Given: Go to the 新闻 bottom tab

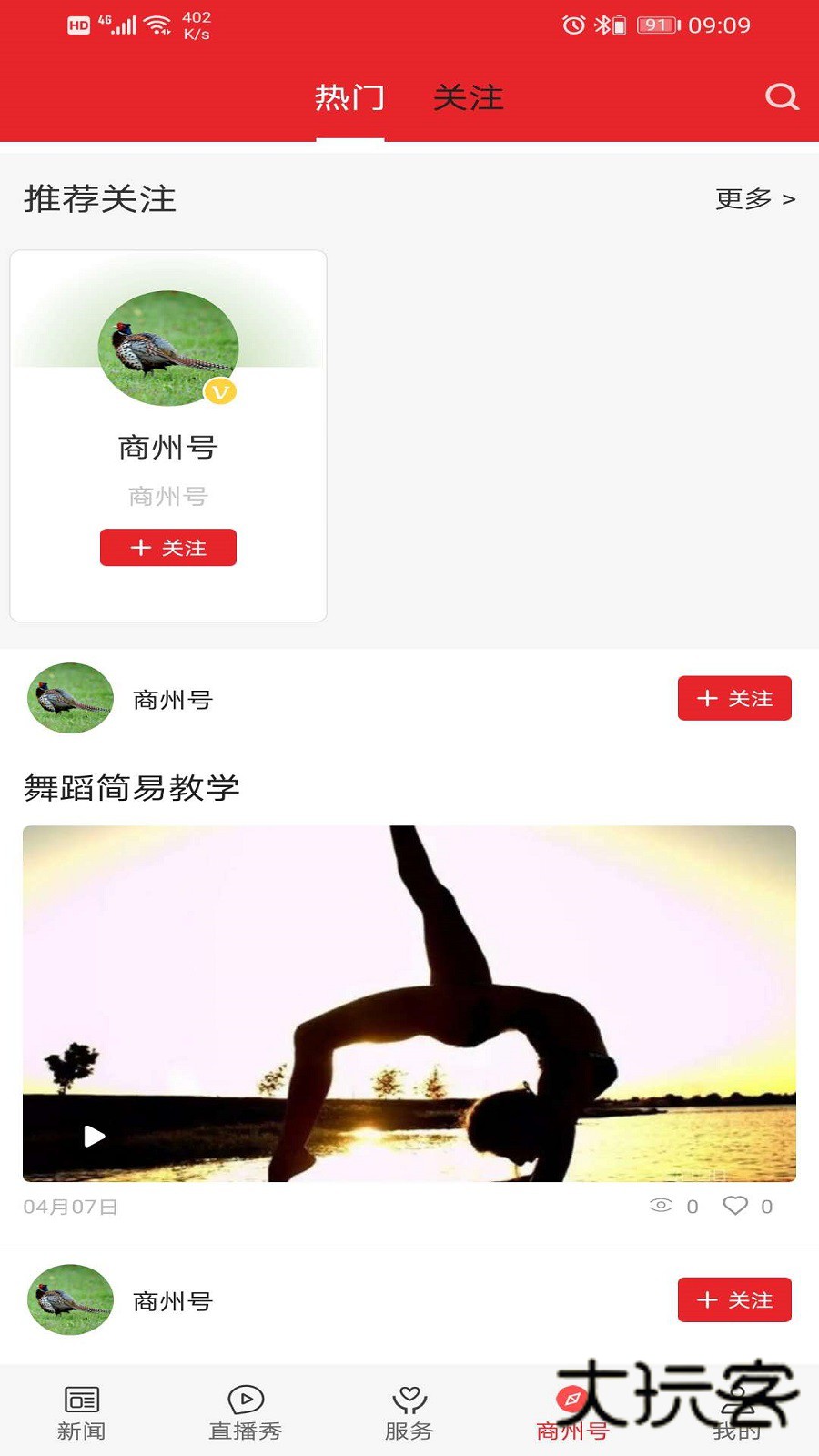Looking at the screenshot, I should click(82, 1412).
